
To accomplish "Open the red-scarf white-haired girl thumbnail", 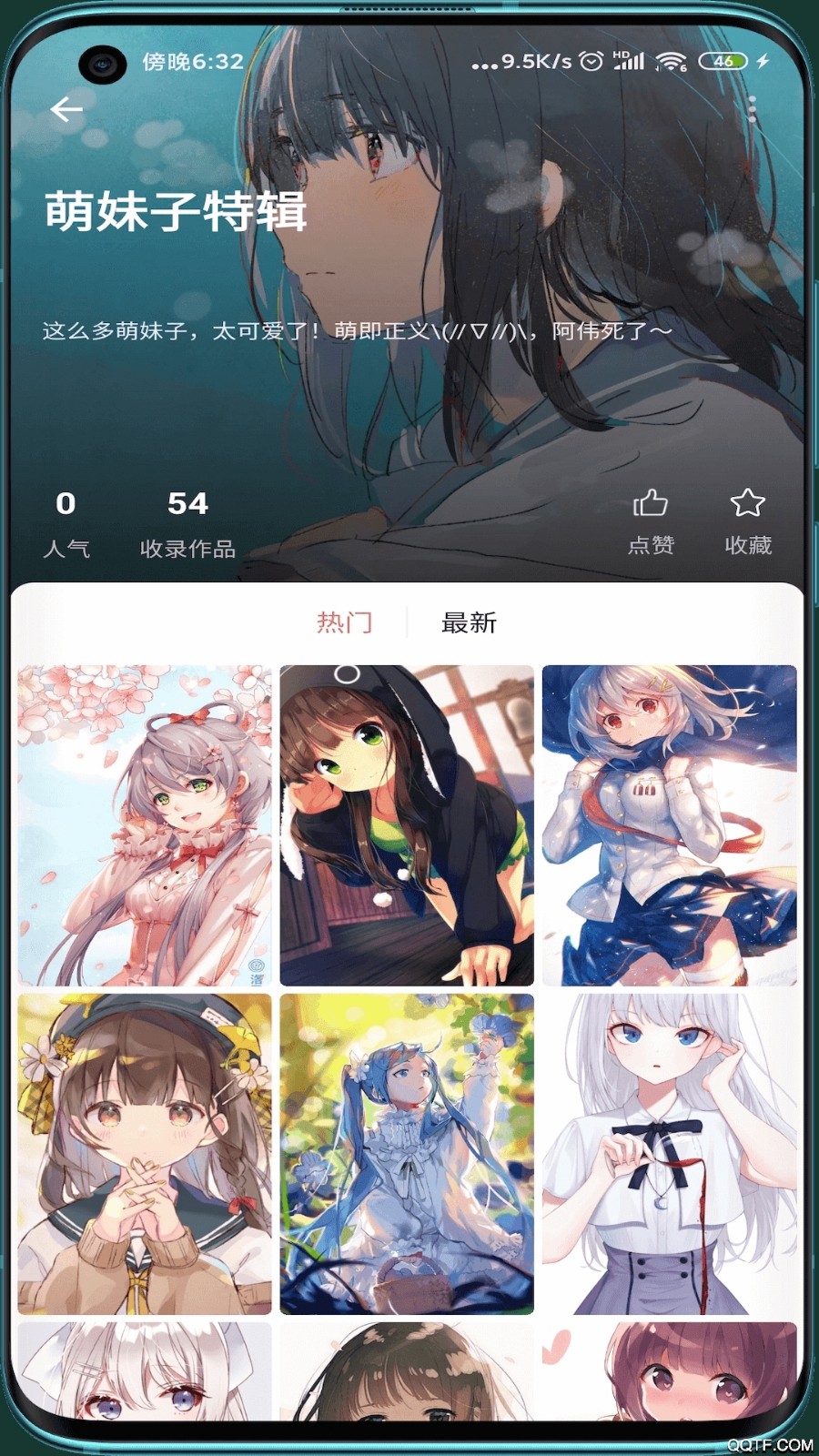I will point(671,824).
